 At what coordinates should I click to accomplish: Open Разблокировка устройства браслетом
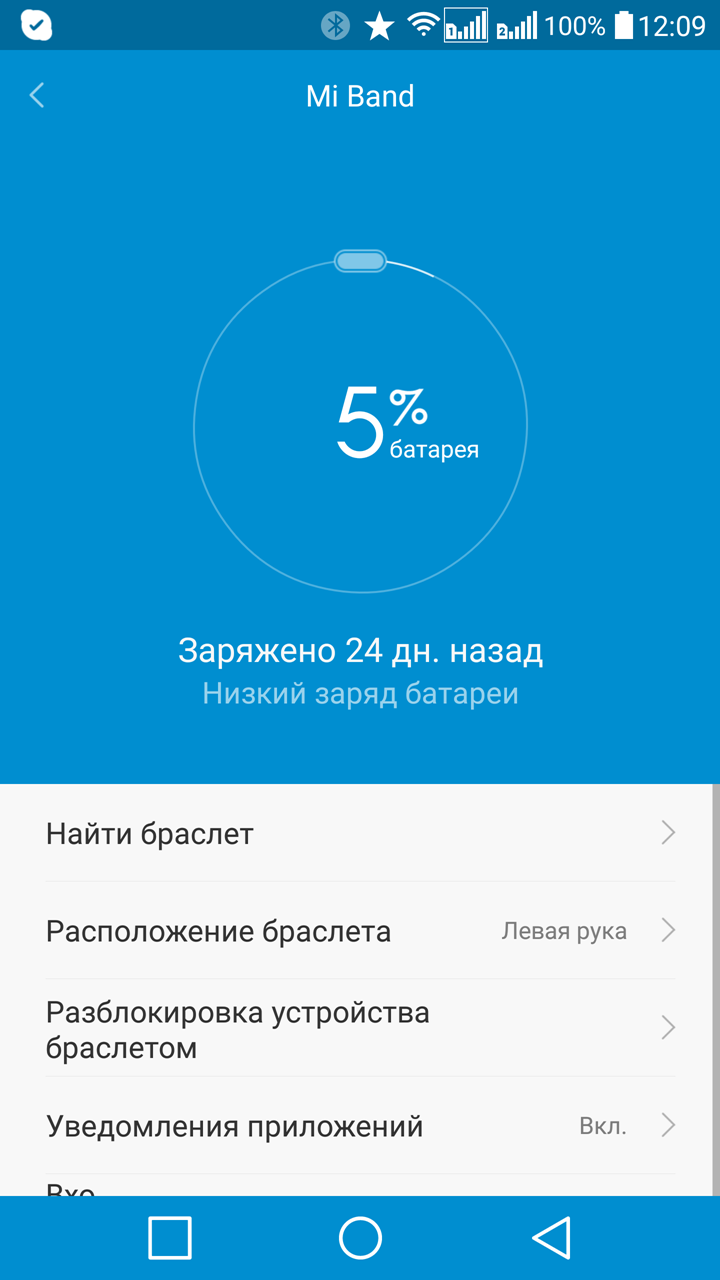click(x=360, y=1029)
